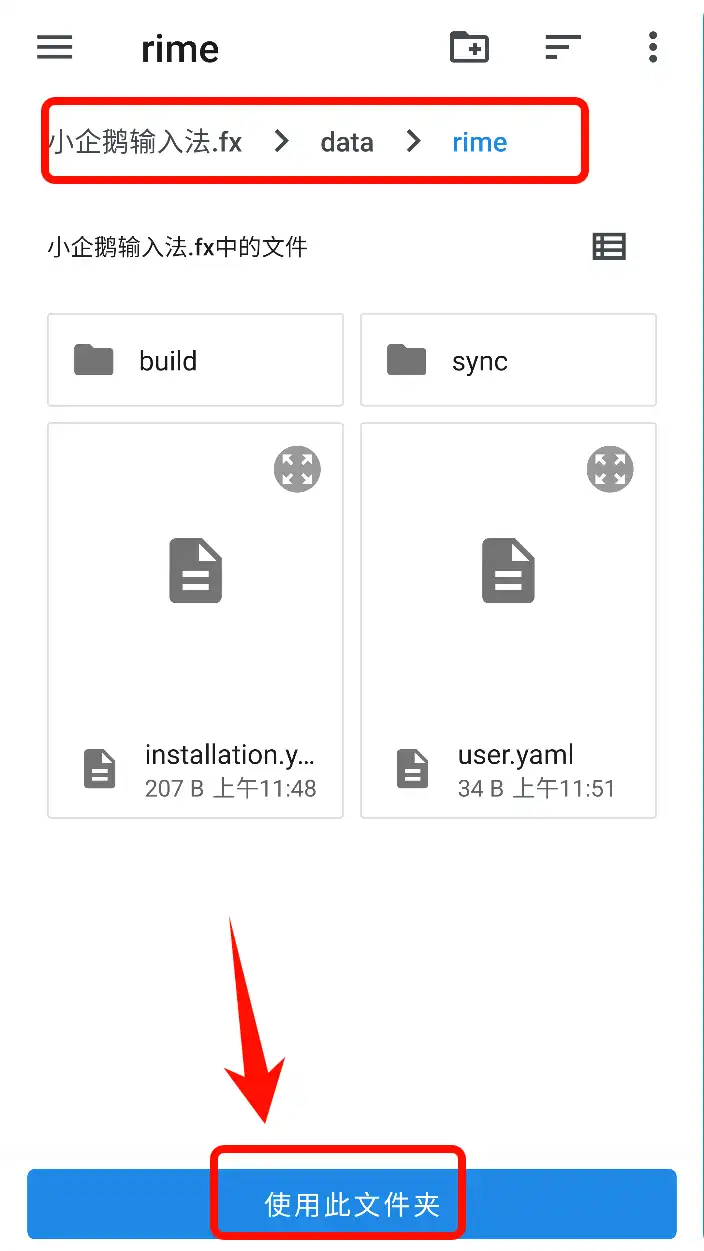Open the navigation drawer menu
Screen dimensions: 704x1251
click(54, 47)
